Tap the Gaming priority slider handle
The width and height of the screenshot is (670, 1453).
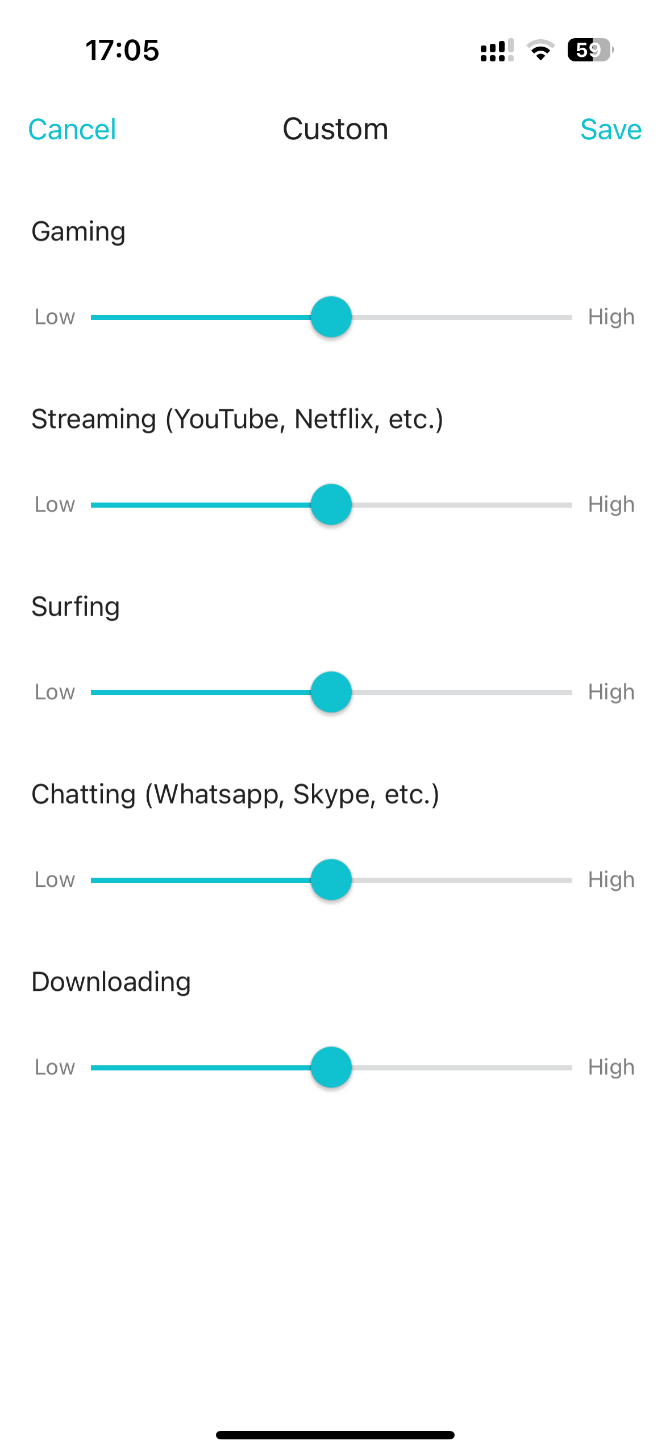[331, 317]
